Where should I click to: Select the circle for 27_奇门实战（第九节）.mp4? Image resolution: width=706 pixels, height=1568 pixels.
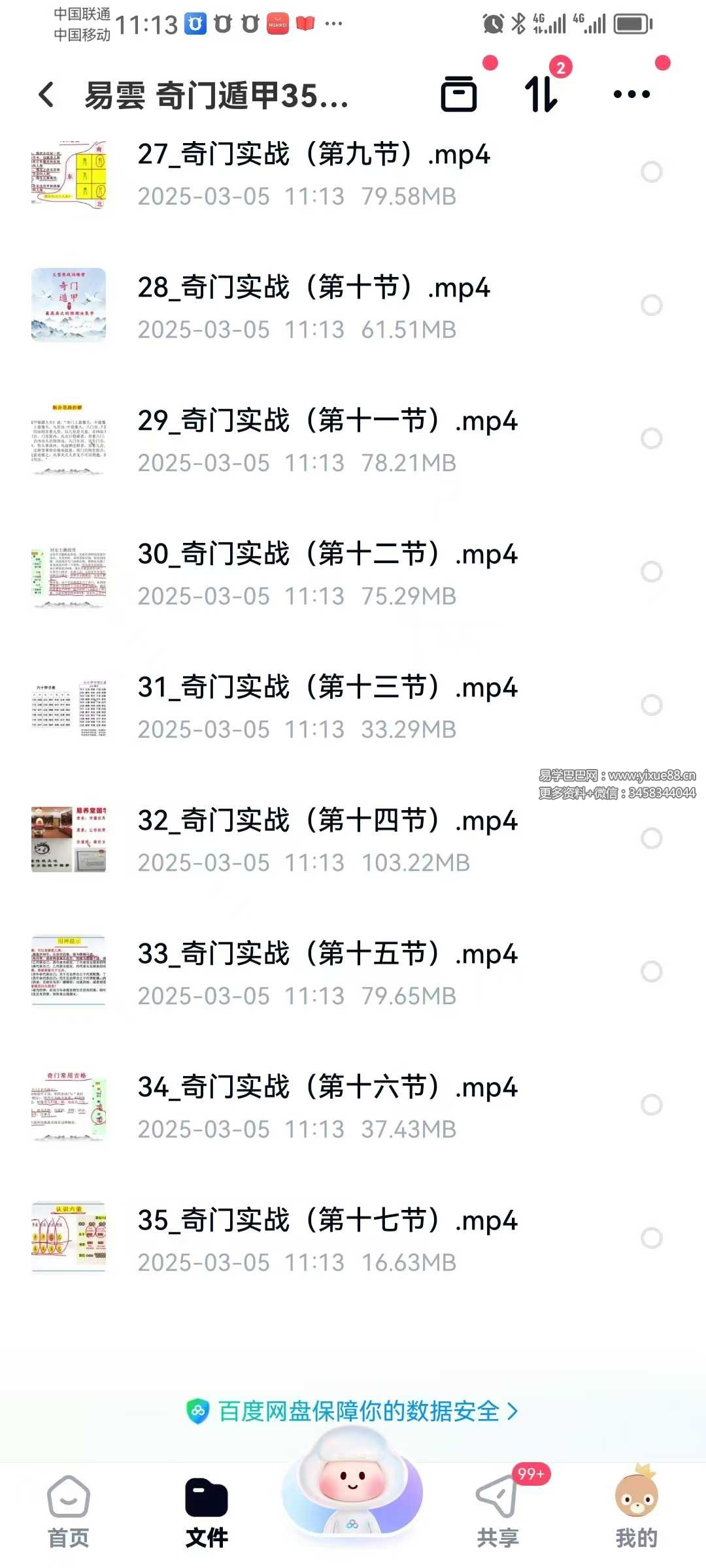point(652,172)
